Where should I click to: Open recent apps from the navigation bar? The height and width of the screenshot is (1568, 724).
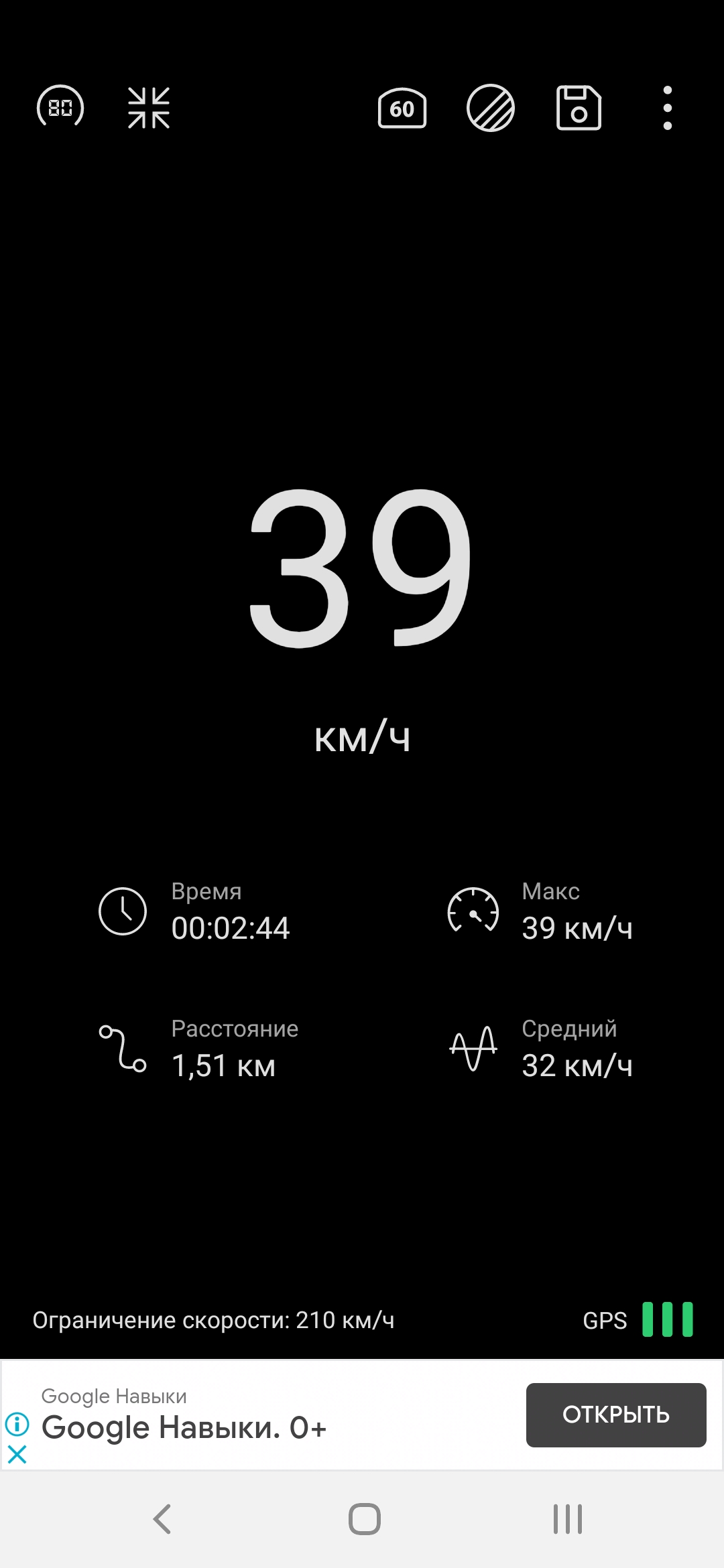pos(567,1518)
